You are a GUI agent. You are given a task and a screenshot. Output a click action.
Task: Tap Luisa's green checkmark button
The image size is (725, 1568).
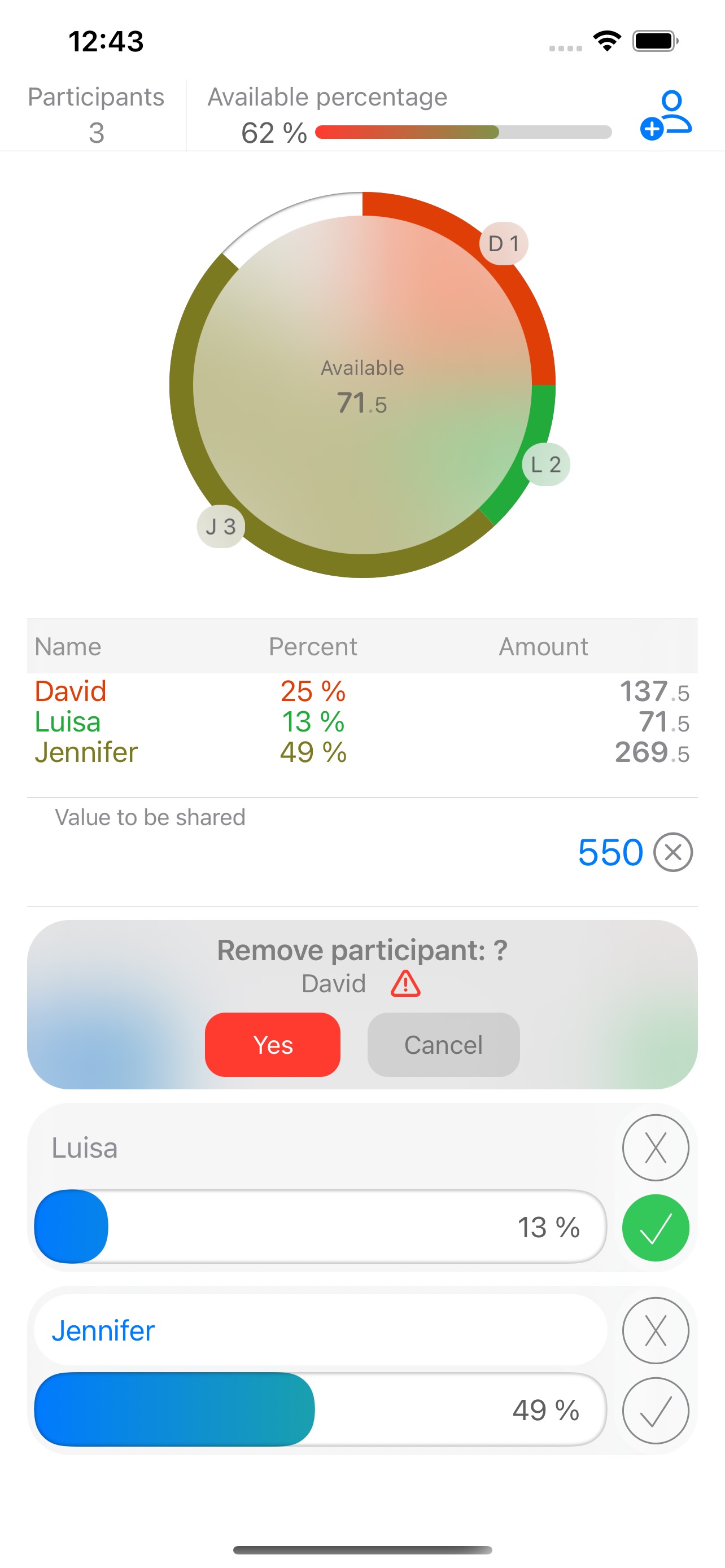(x=656, y=1228)
